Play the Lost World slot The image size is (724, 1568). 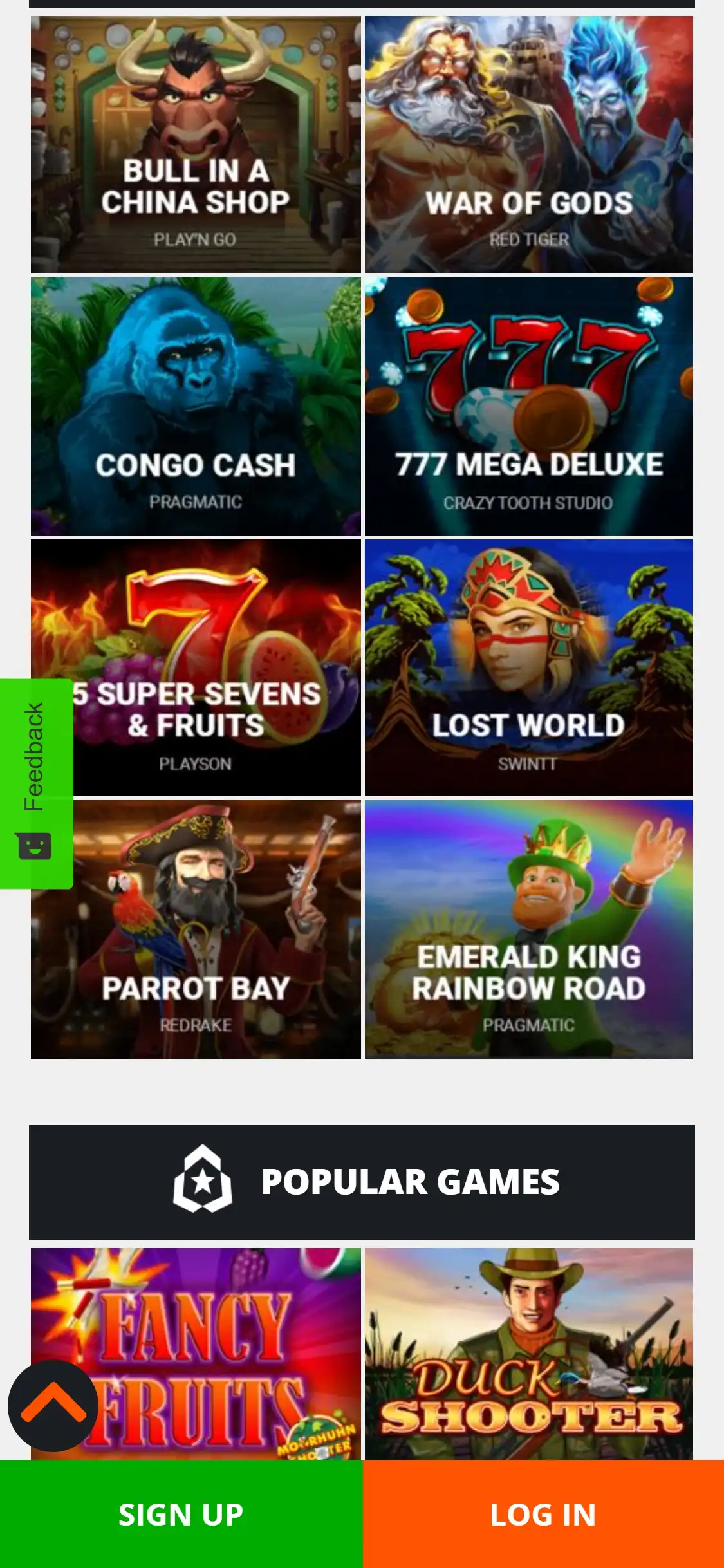coord(528,667)
